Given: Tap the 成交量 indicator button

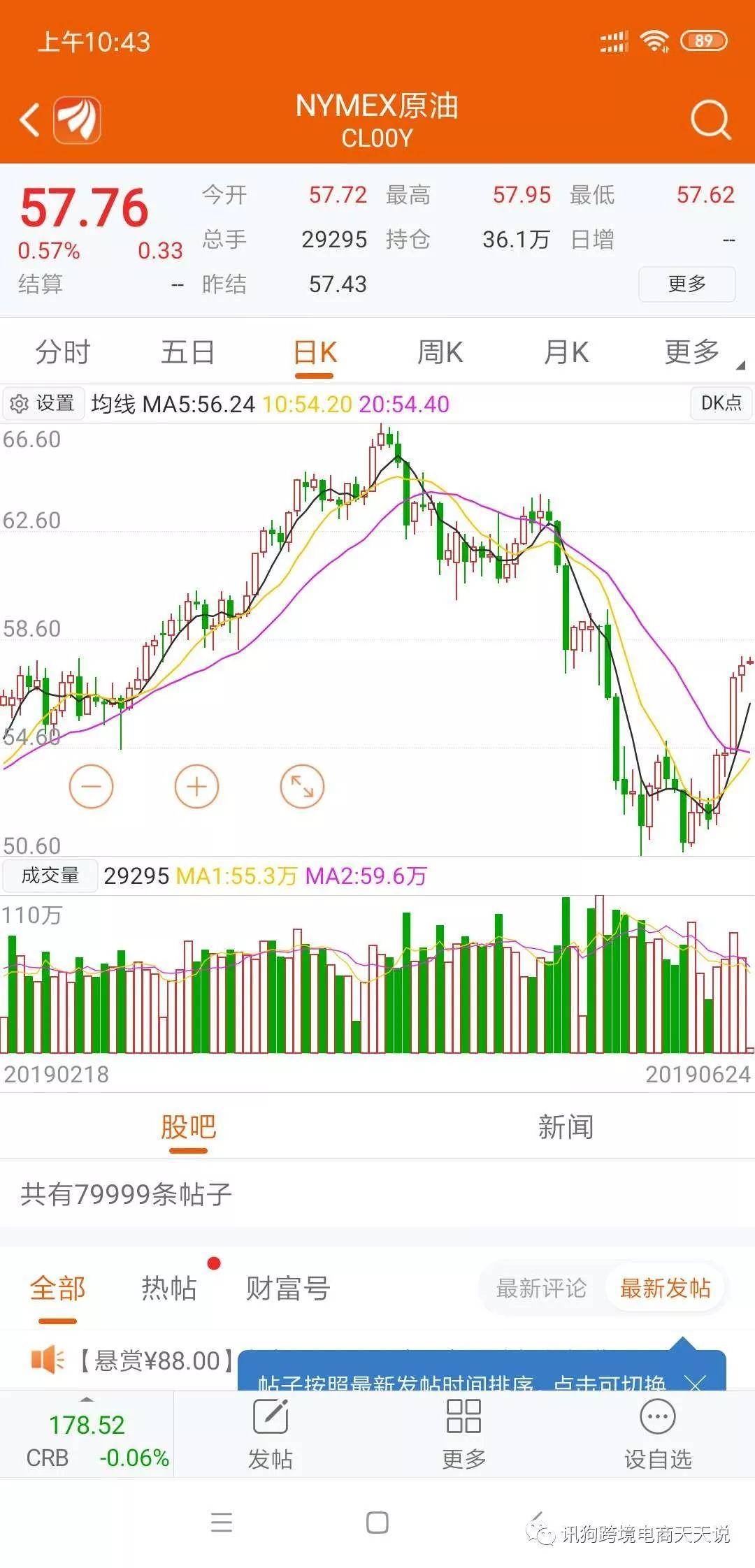Looking at the screenshot, I should pos(50,876).
